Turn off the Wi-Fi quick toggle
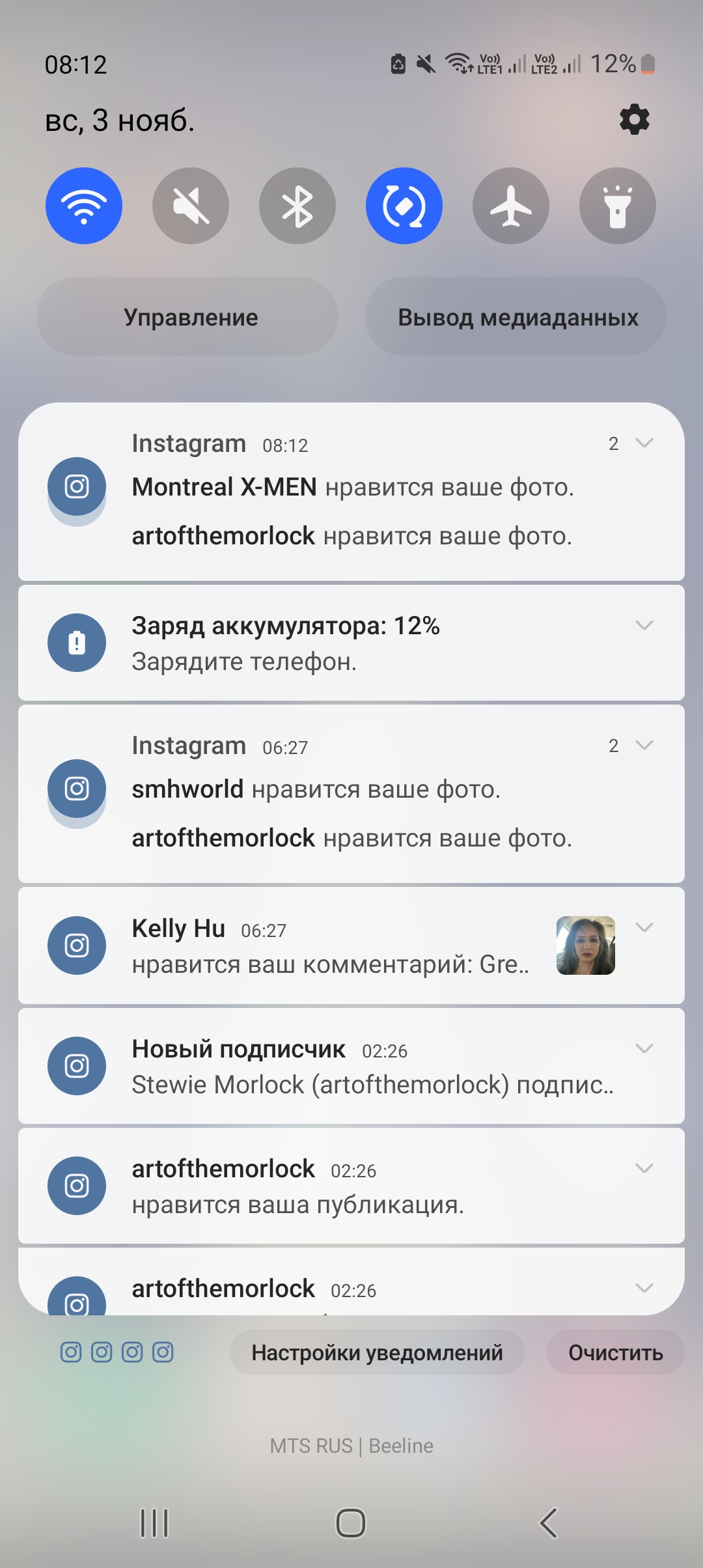Viewport: 703px width, 1568px height. (x=84, y=206)
